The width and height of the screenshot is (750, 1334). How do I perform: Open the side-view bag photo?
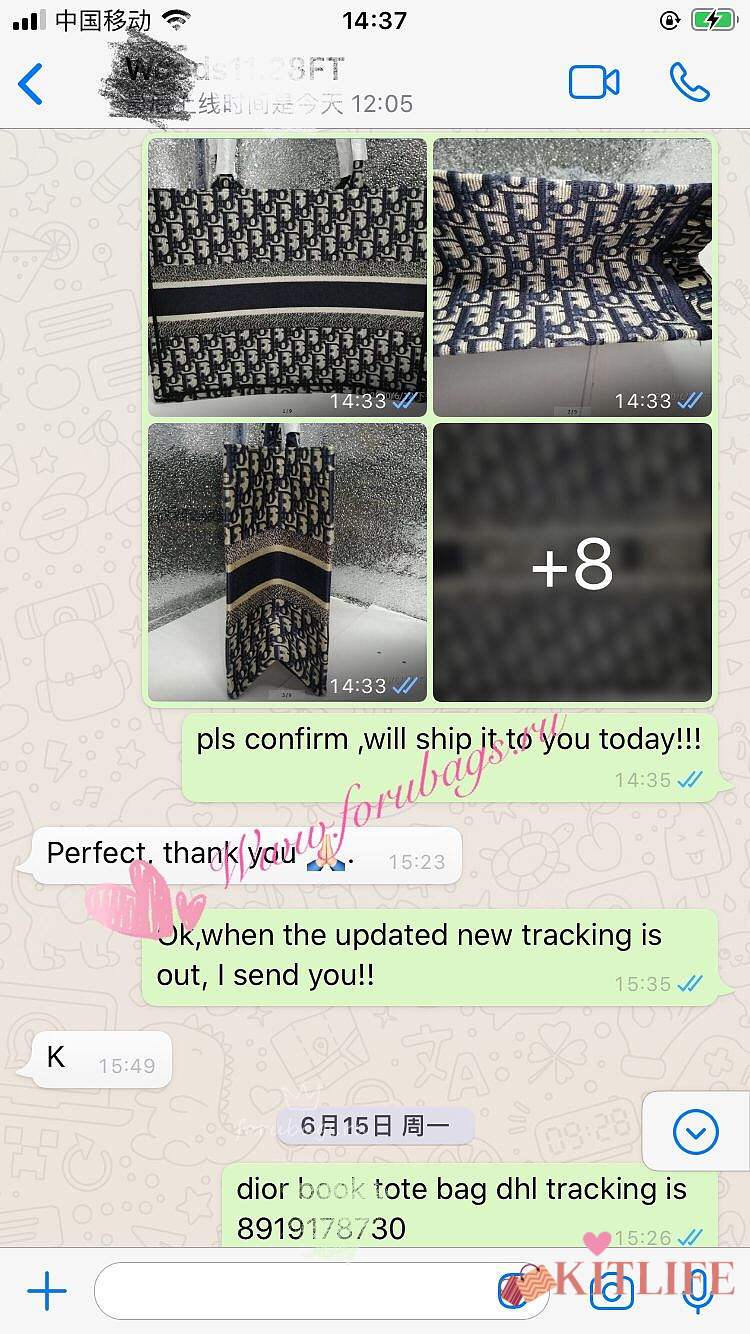tap(288, 562)
